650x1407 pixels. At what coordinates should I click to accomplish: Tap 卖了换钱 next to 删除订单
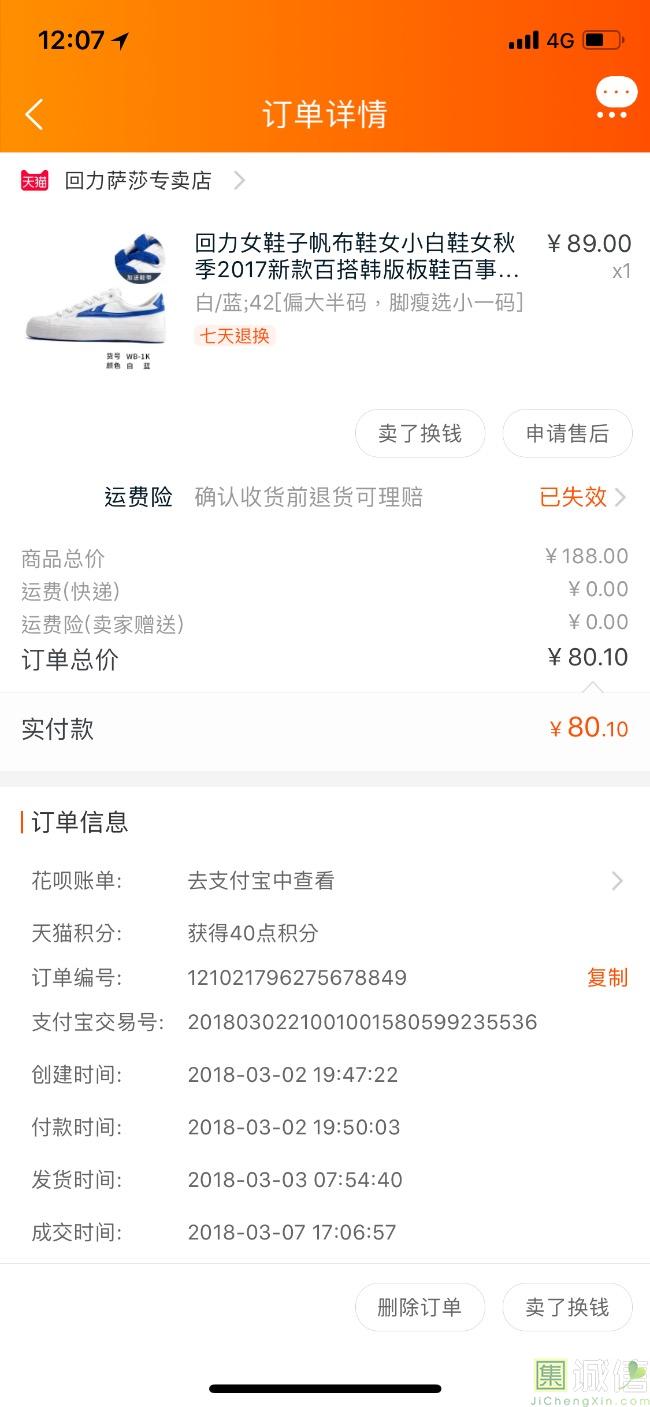[x=567, y=1308]
